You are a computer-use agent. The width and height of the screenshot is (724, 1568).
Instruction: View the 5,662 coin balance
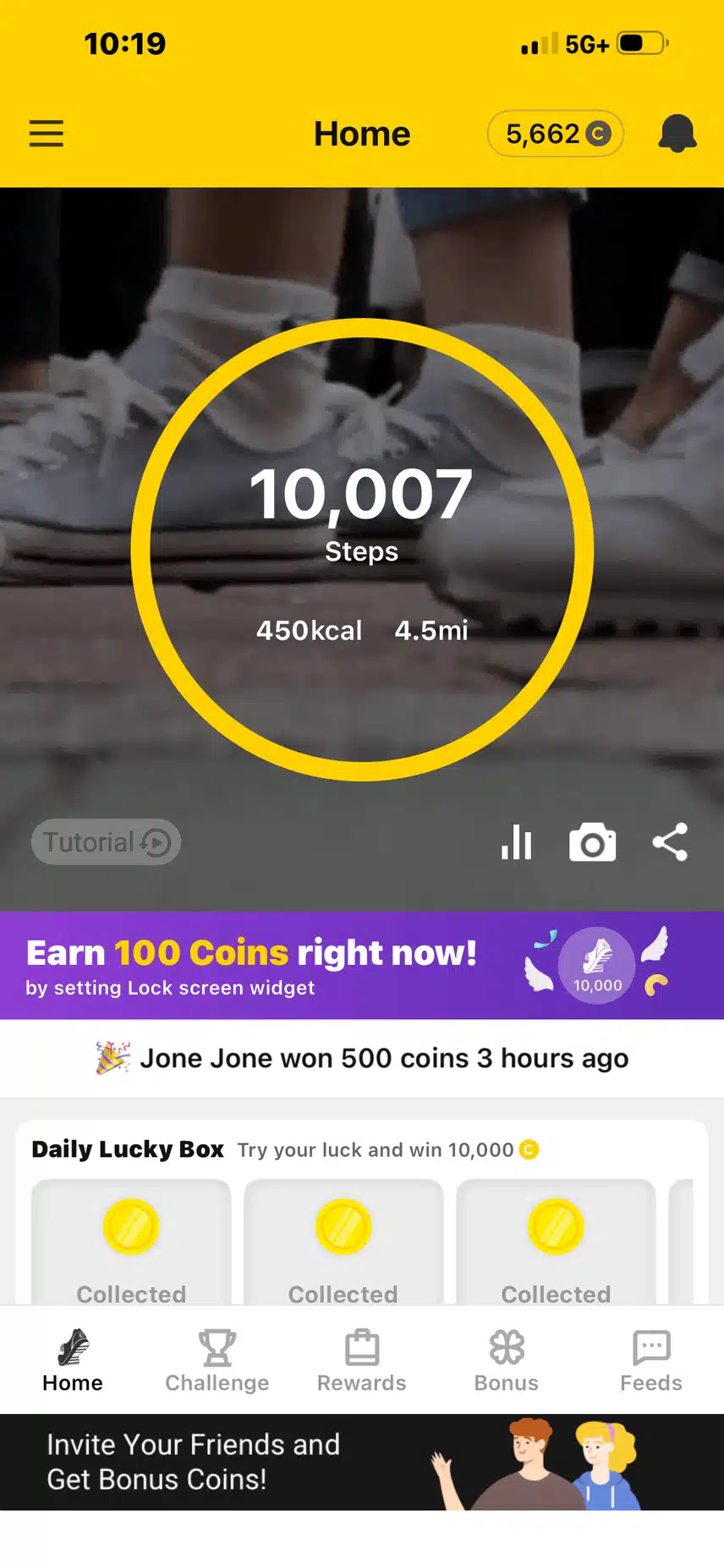[x=556, y=134]
